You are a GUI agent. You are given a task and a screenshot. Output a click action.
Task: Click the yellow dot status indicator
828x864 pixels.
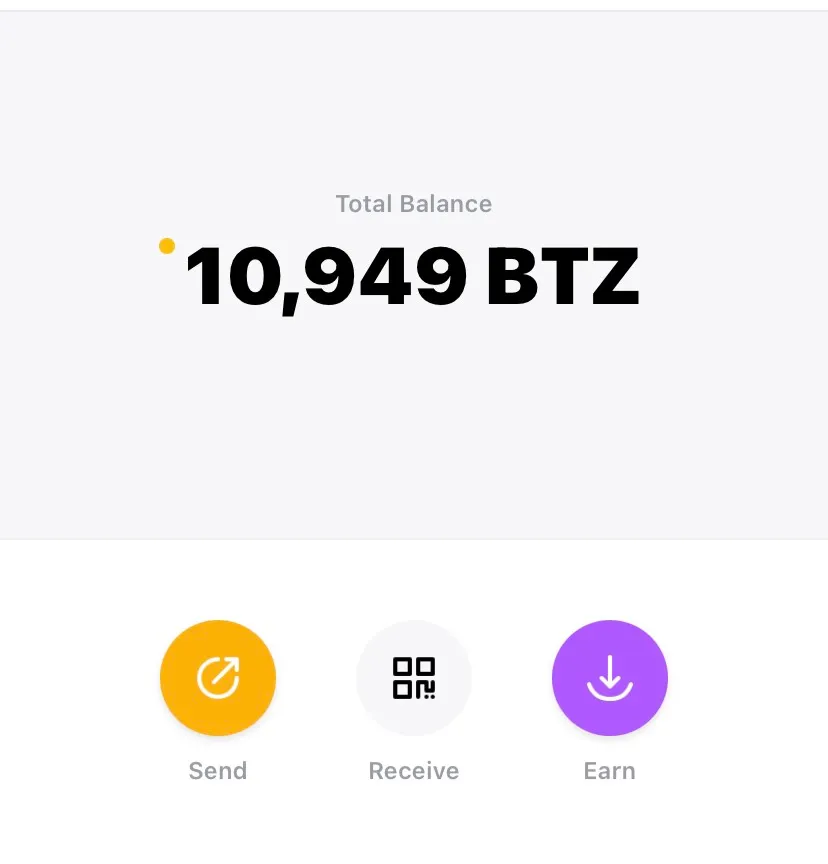click(x=166, y=246)
